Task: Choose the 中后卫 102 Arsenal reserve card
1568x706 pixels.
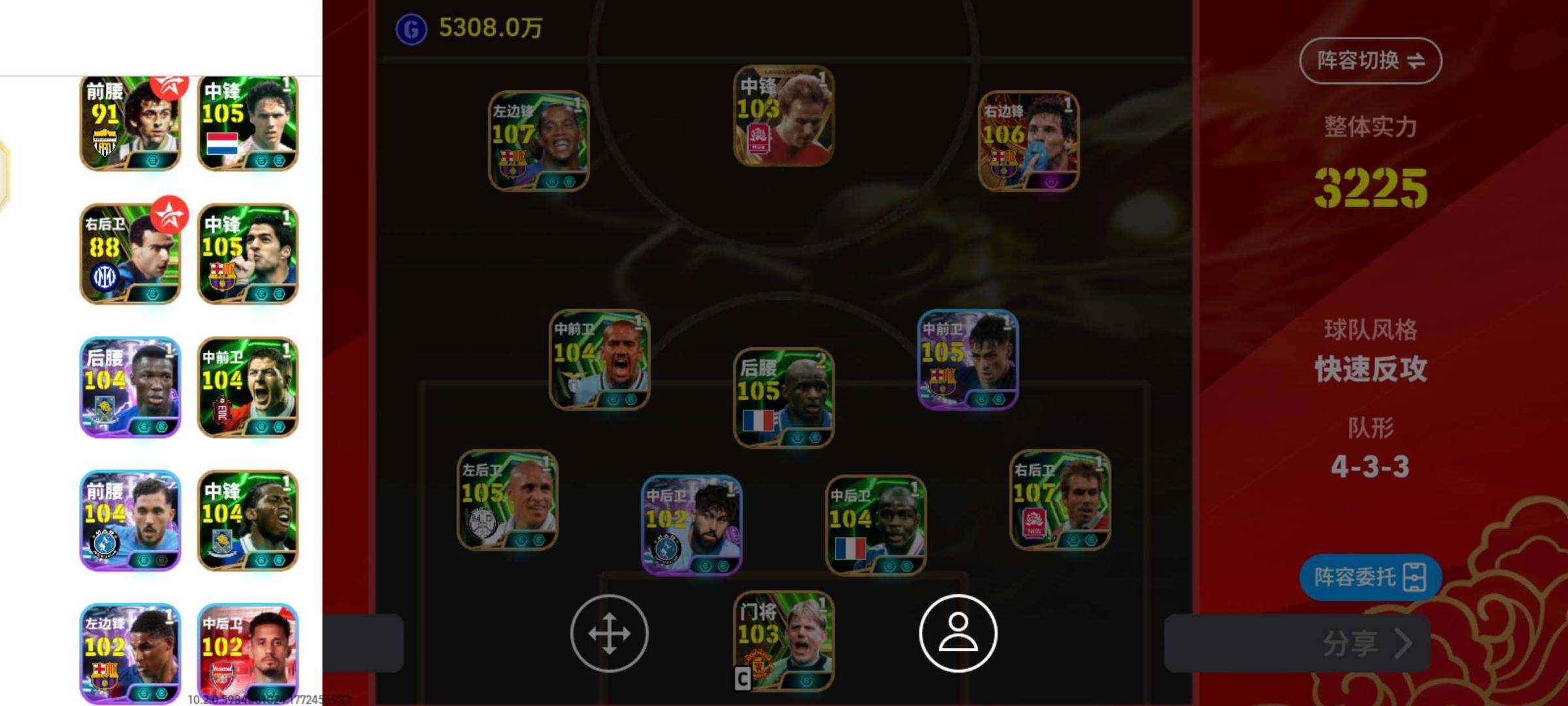Action: 248,652
